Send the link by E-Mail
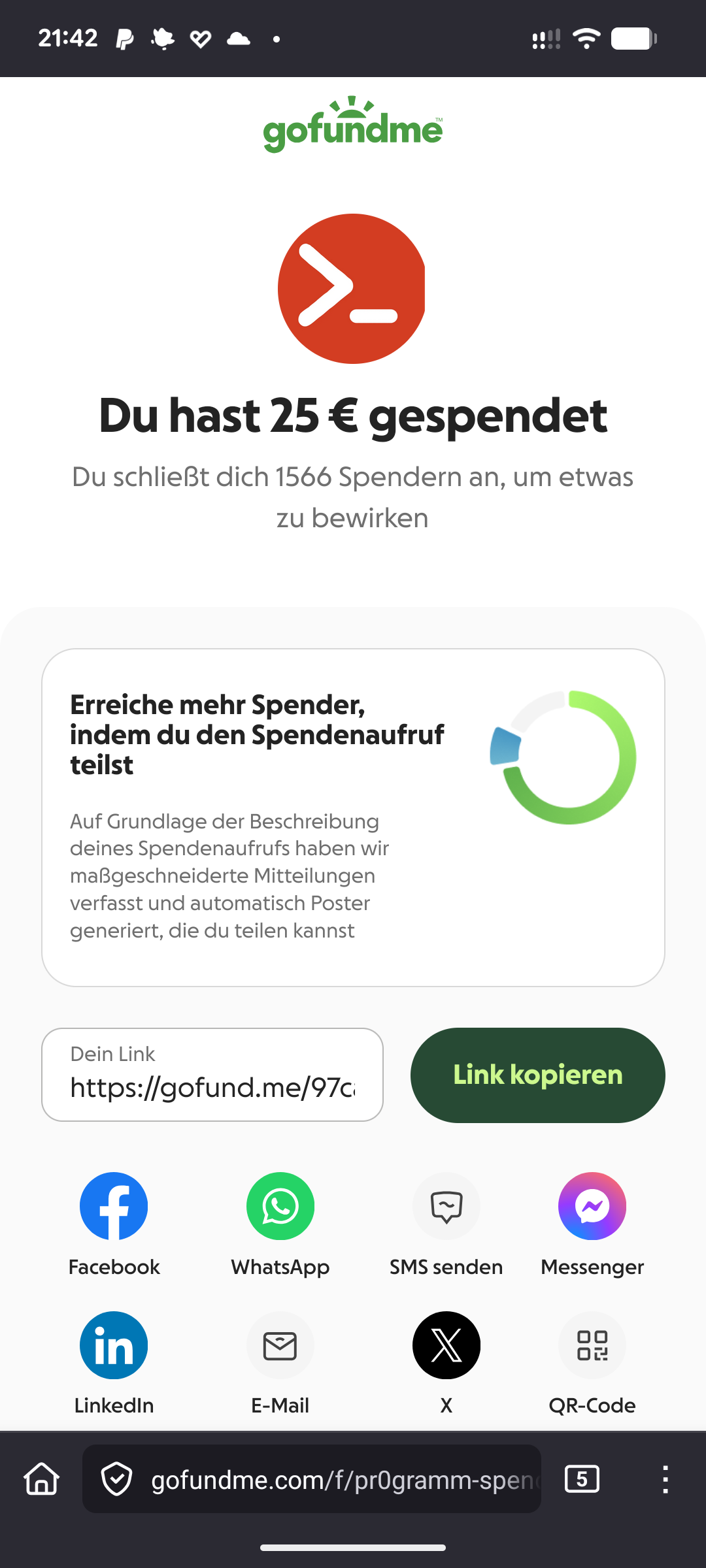 [x=280, y=1345]
